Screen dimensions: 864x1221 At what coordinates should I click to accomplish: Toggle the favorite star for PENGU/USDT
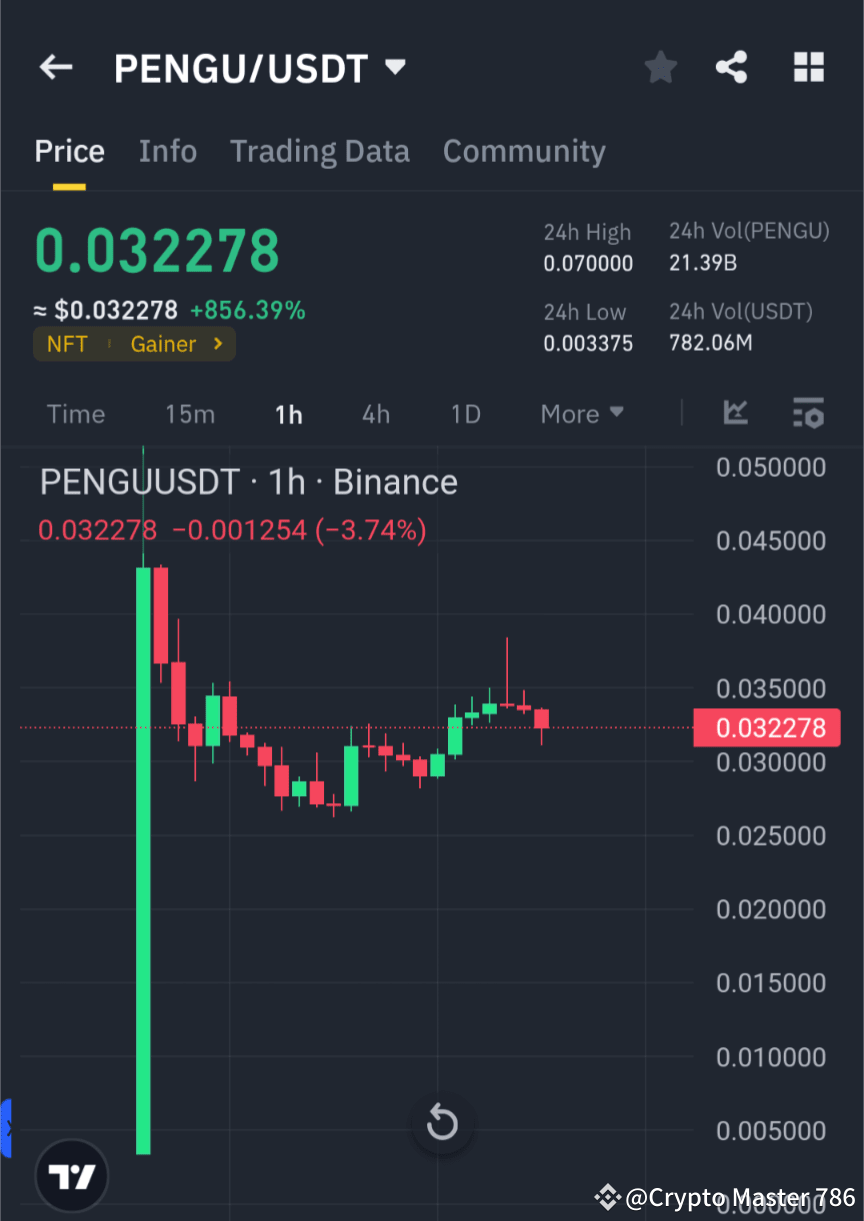click(x=660, y=67)
